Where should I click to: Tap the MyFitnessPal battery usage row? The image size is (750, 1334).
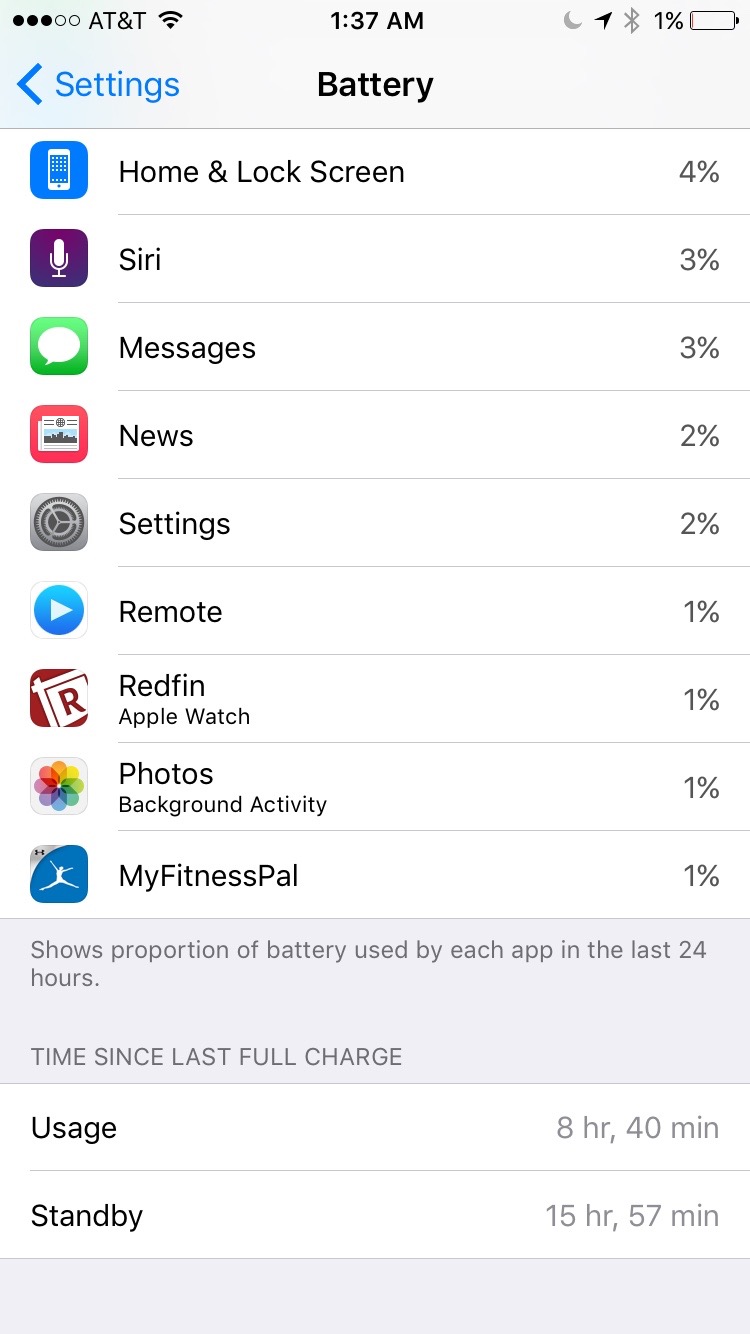coord(375,875)
